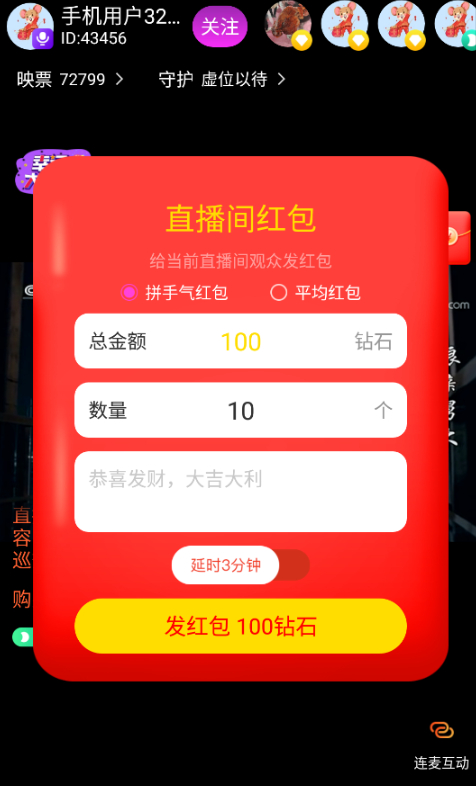Screen dimensions: 476x786
Task: Open 映票 72799 ranking
Action: 70,79
